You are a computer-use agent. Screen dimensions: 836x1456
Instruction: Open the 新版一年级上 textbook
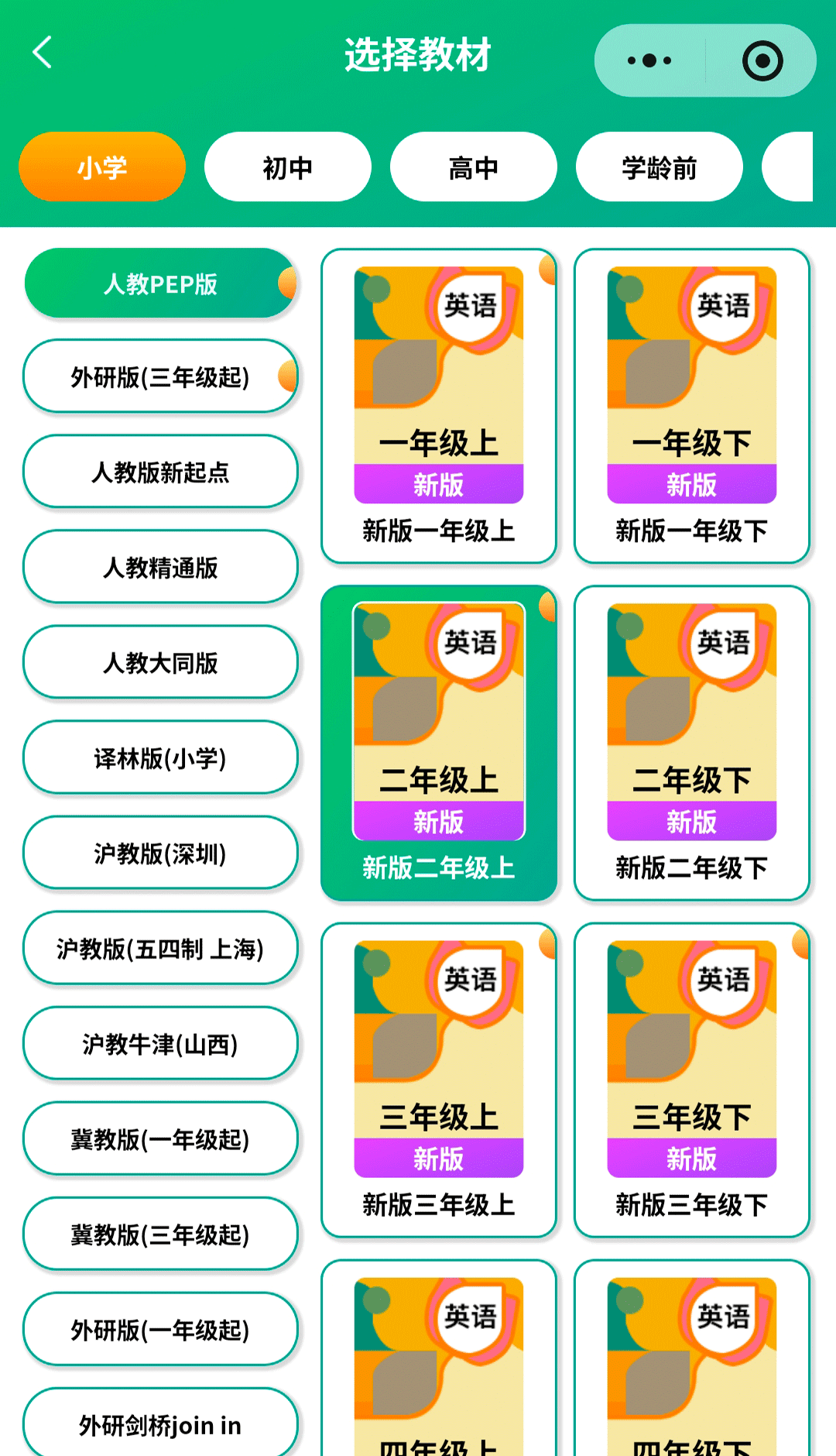click(x=439, y=406)
